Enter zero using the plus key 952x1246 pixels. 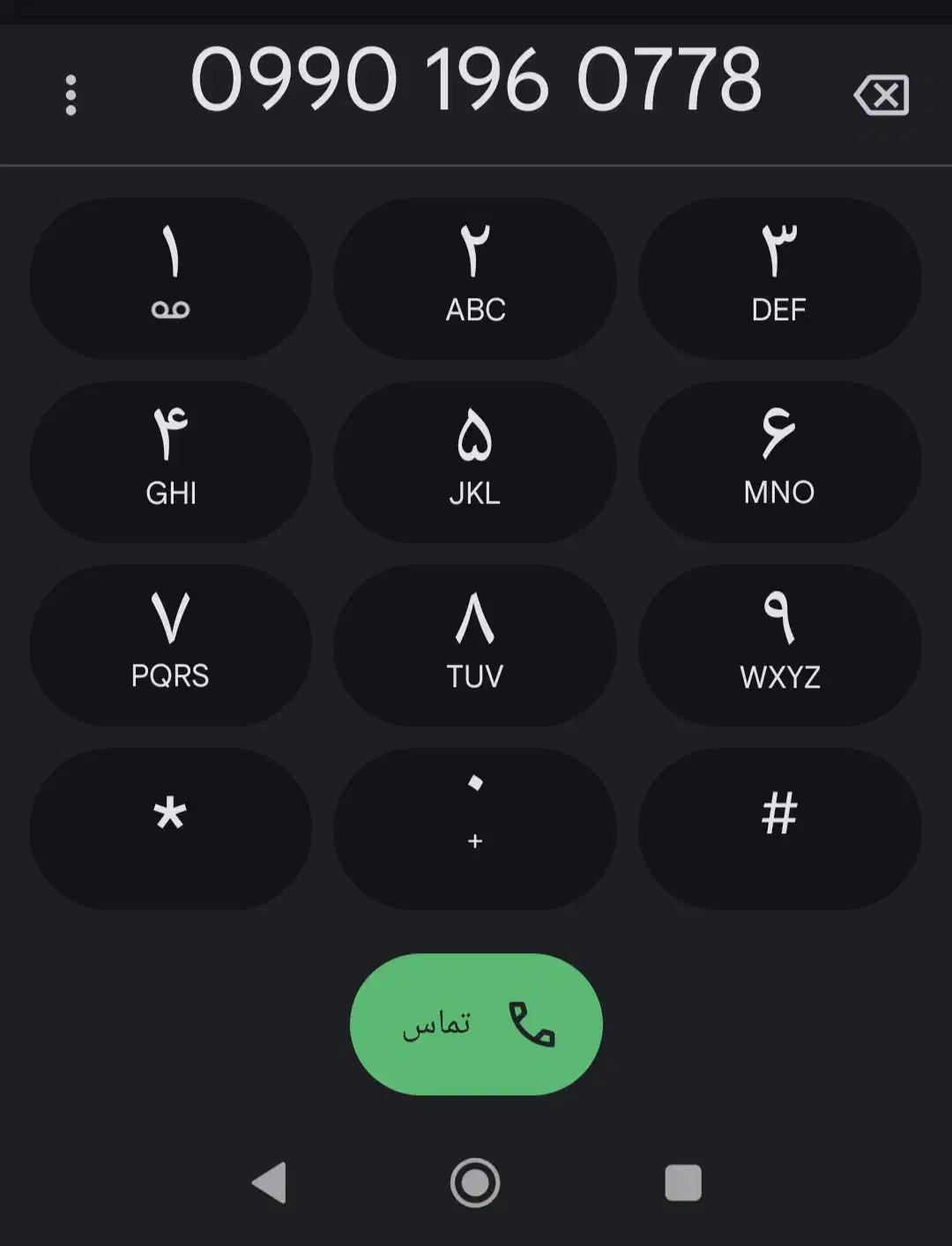pyautogui.click(x=475, y=828)
